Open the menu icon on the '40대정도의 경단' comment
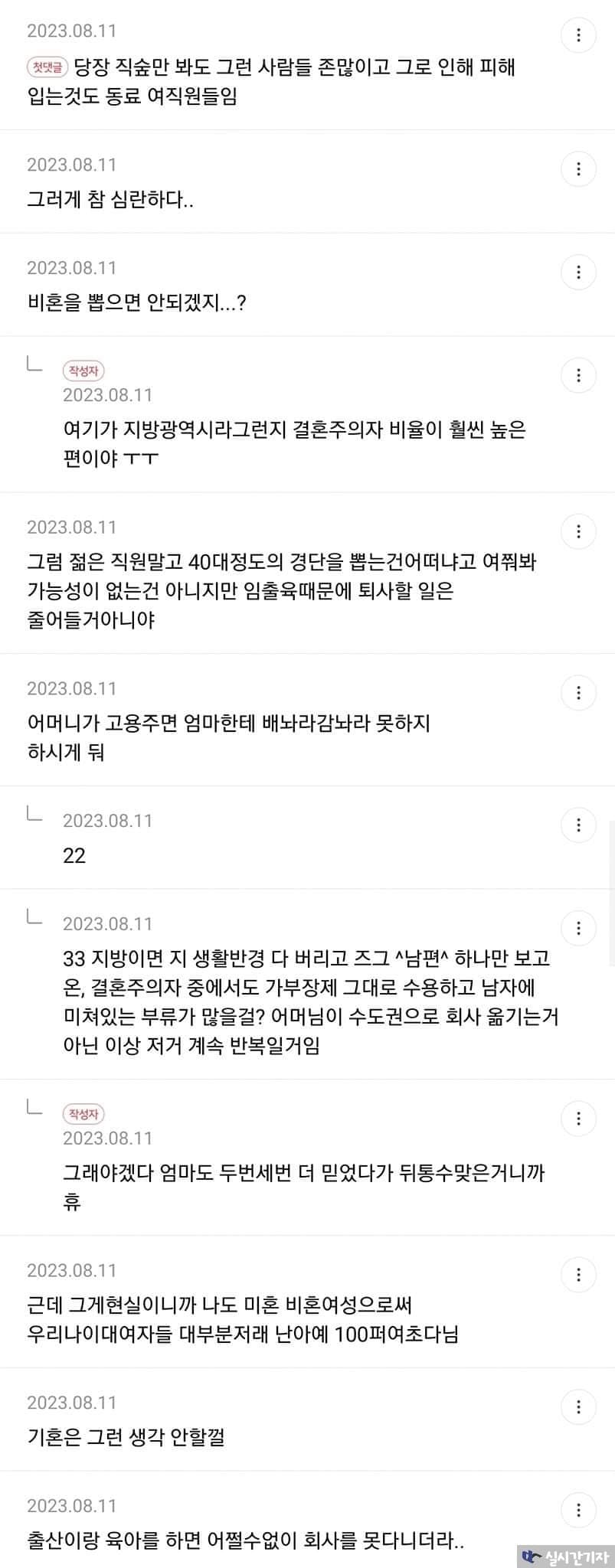 point(578,531)
